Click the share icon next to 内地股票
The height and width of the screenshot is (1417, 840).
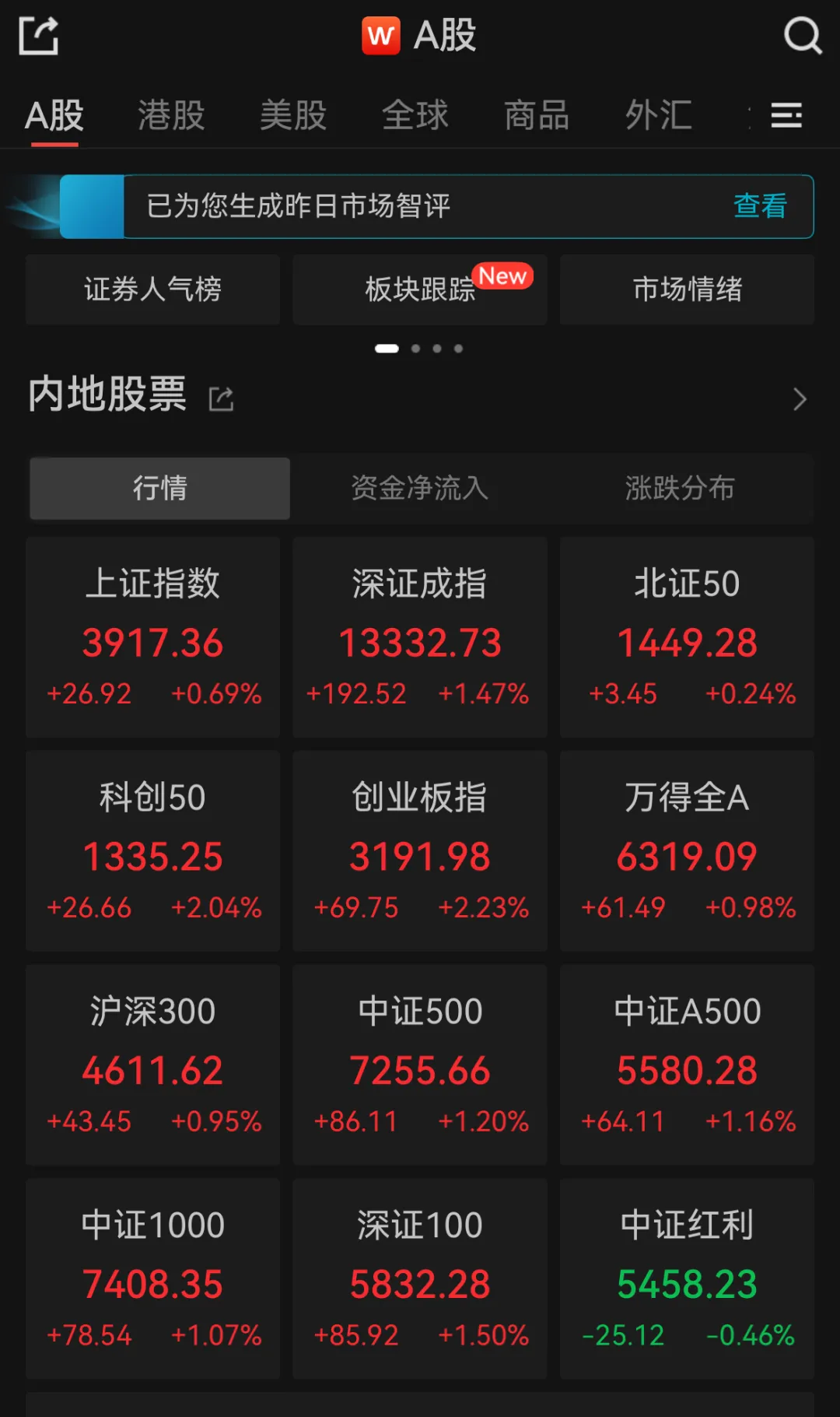(222, 398)
